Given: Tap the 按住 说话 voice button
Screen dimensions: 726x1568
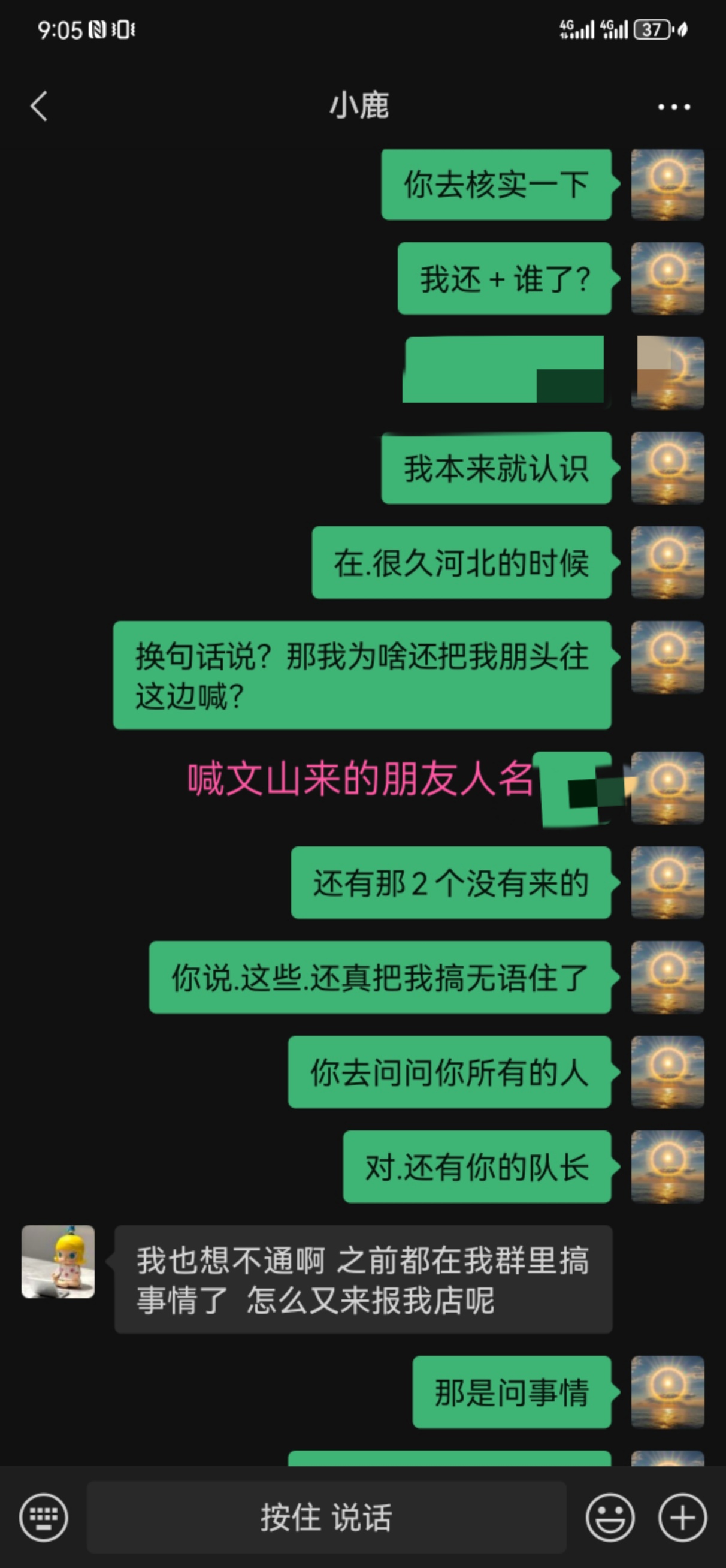Looking at the screenshot, I should pyautogui.click(x=326, y=1517).
